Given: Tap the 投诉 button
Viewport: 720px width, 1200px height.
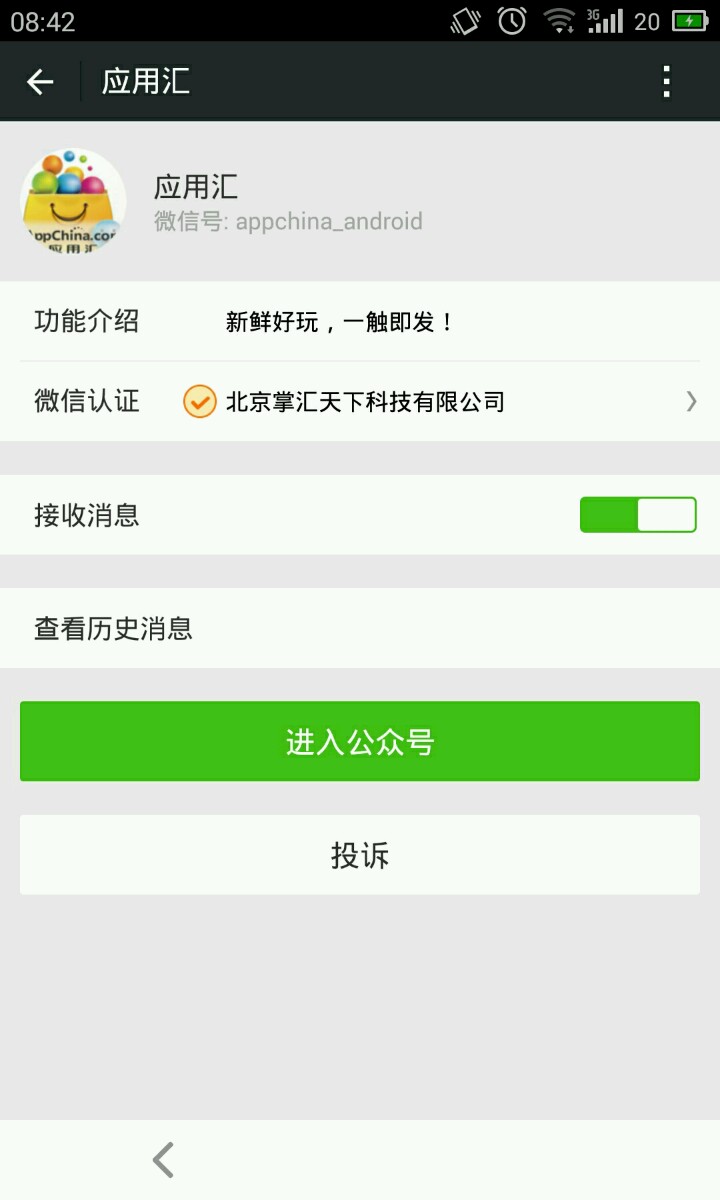Looking at the screenshot, I should coord(360,855).
